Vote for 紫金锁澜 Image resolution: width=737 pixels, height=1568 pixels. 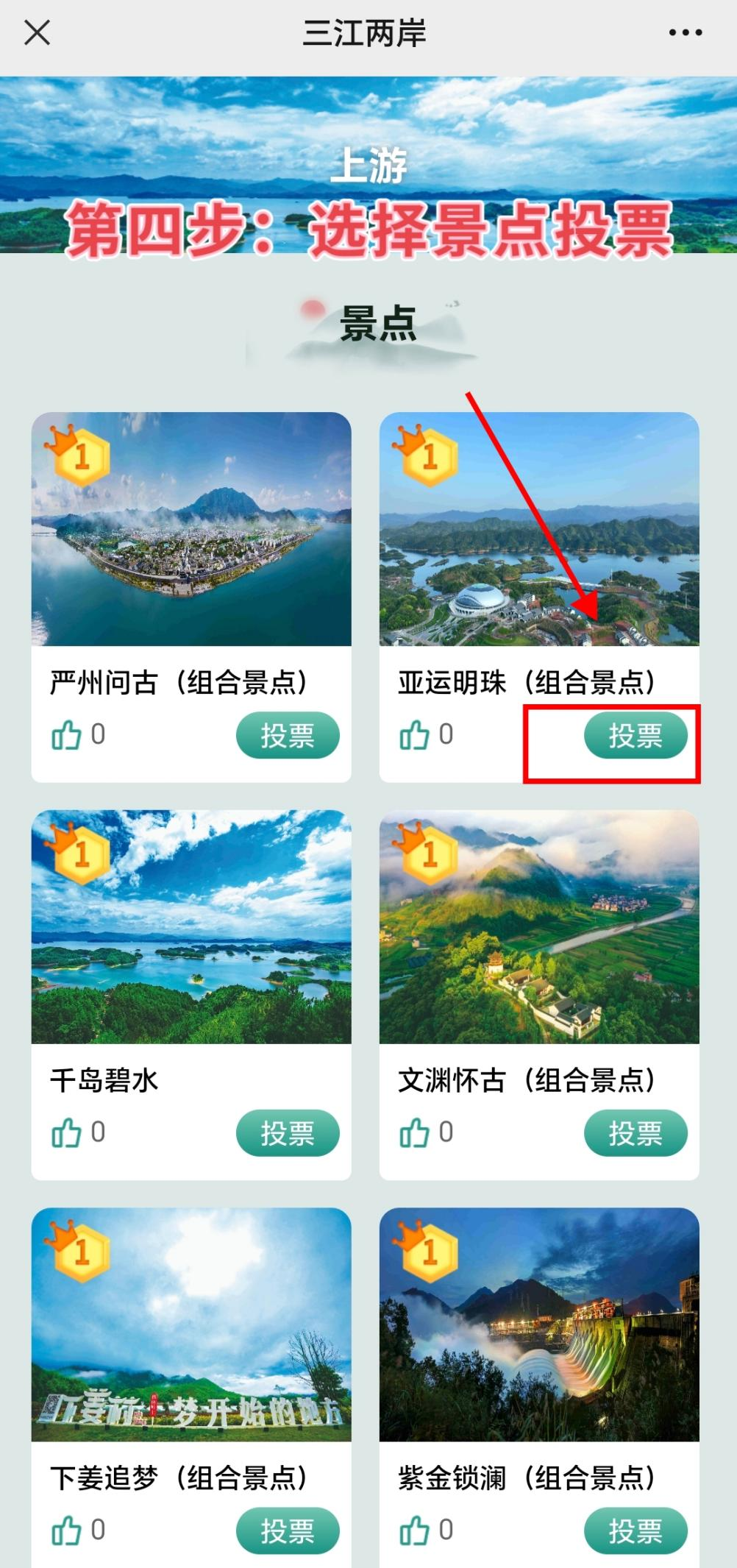point(635,1530)
